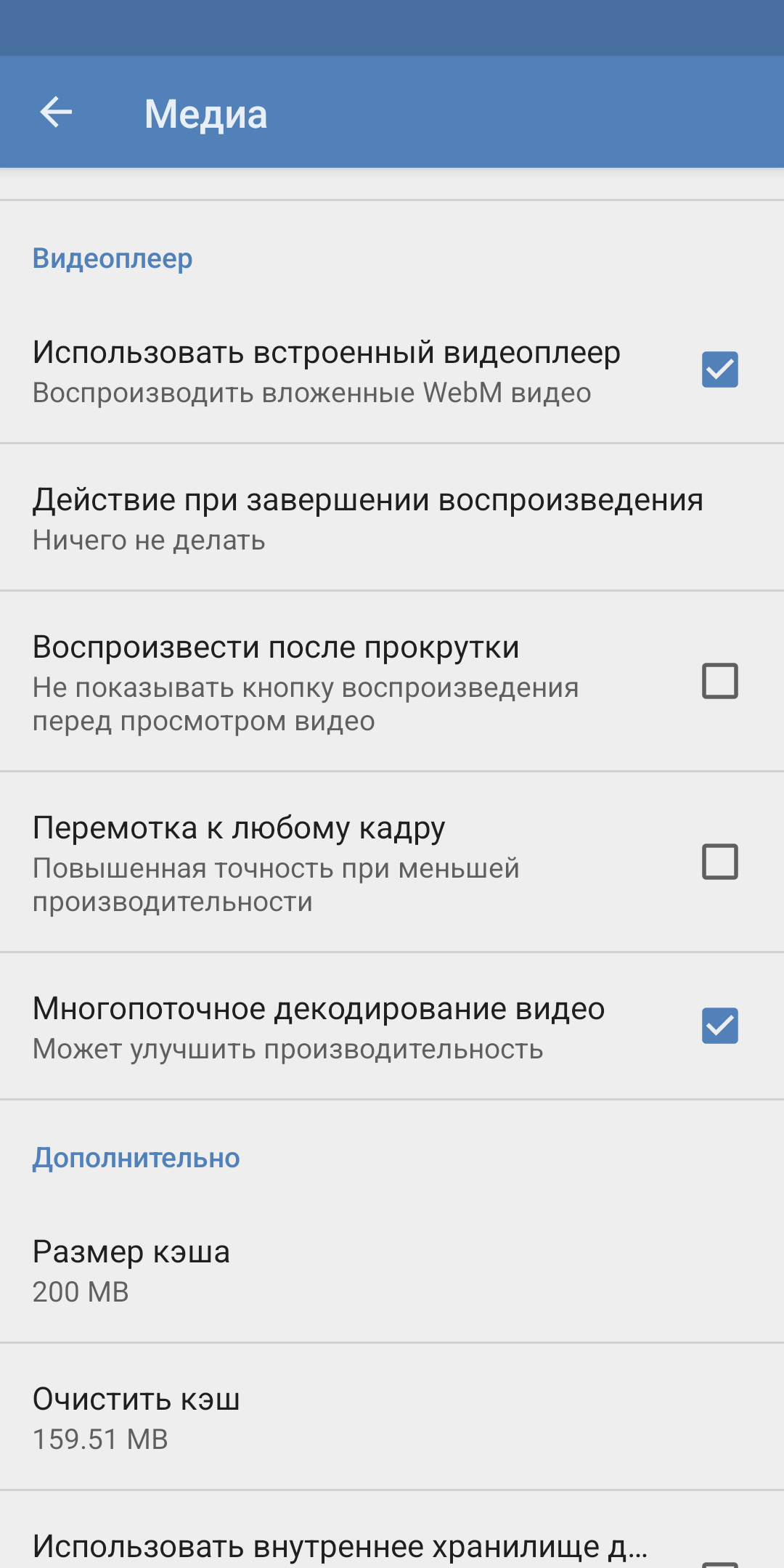This screenshot has height=1568, width=784.
Task: Disable Многопоточное декодирование видео
Action: 719,1026
